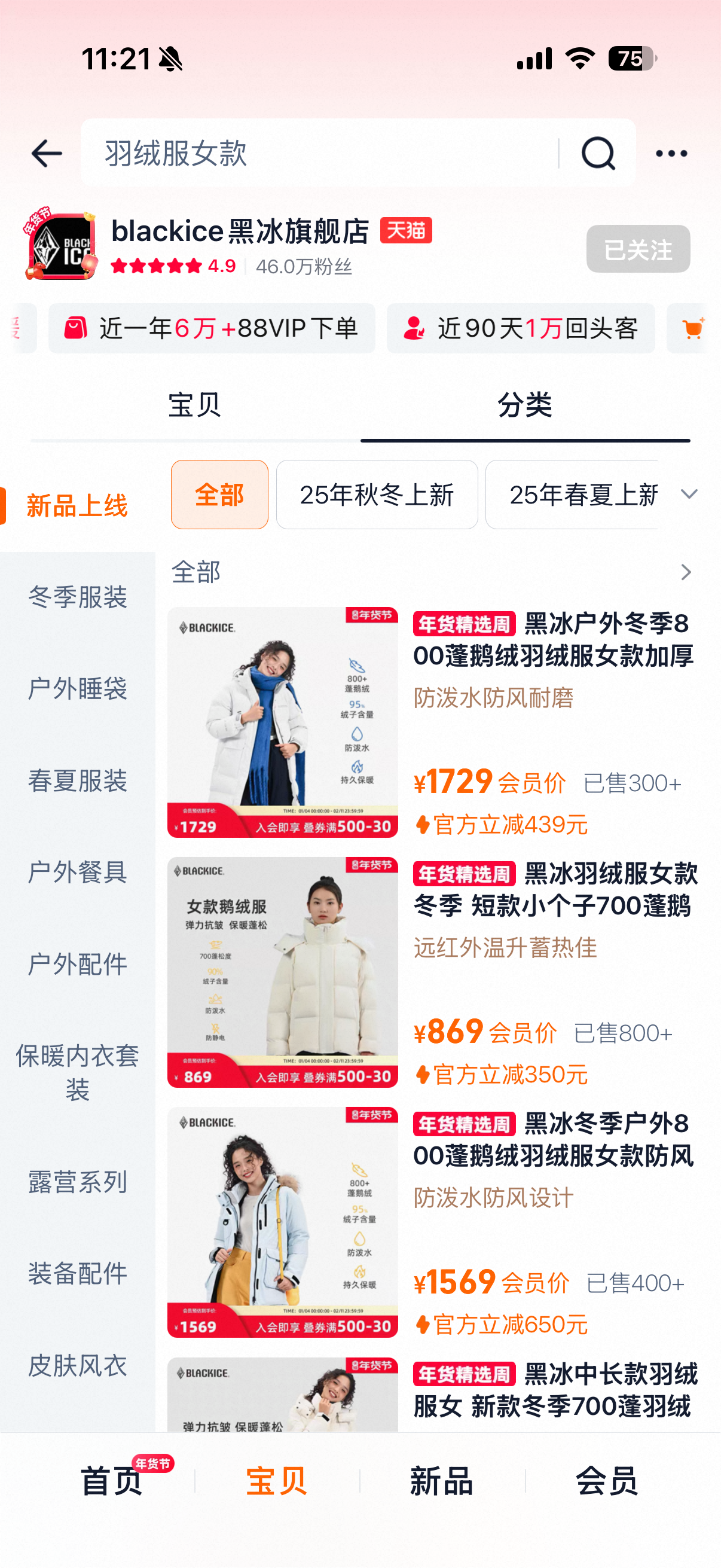View all items via the 全部 row
Viewport: 721px width, 1568px height.
click(x=432, y=572)
